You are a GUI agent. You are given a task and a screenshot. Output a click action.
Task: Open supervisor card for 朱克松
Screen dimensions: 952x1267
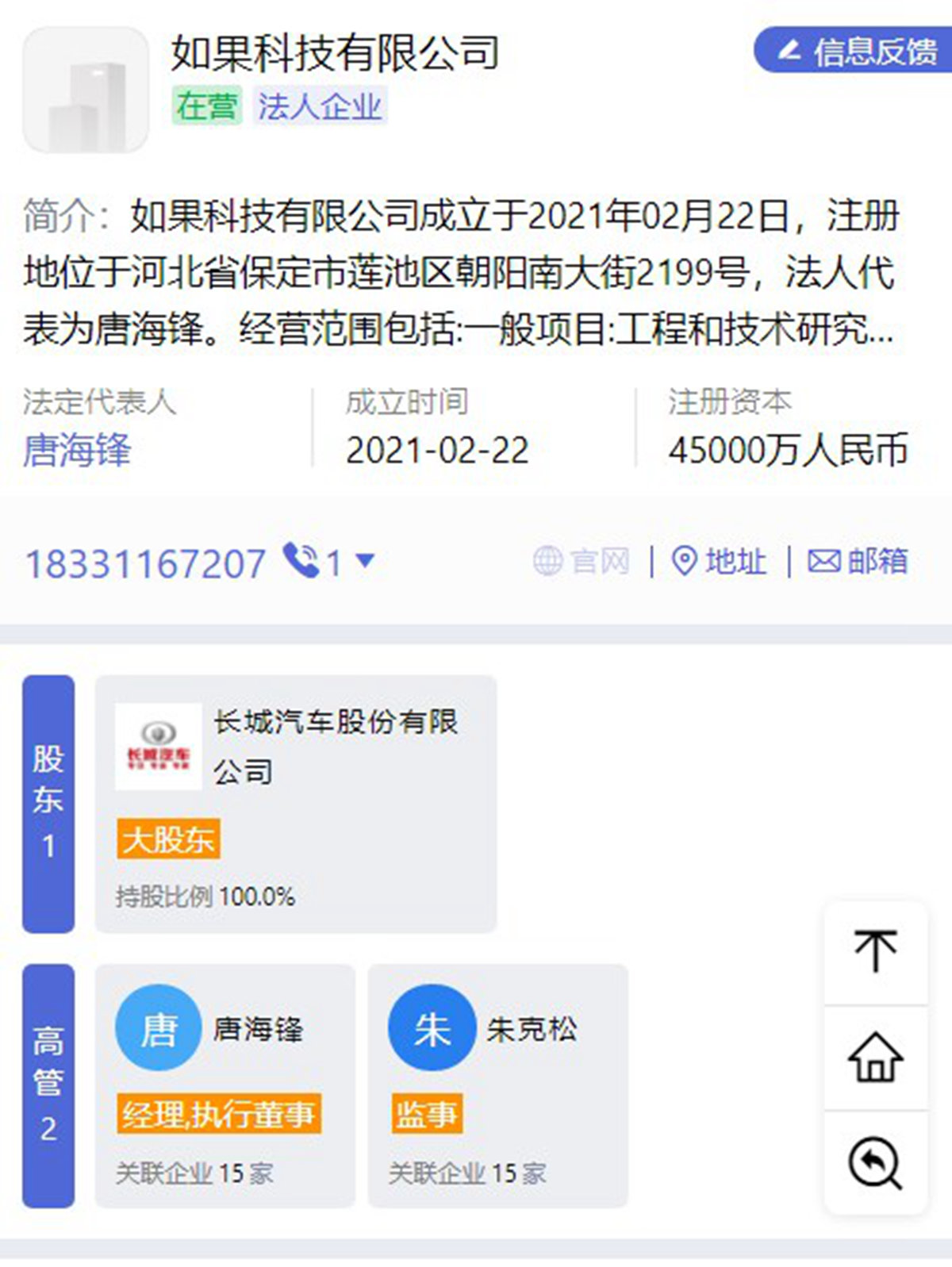coord(497,1085)
